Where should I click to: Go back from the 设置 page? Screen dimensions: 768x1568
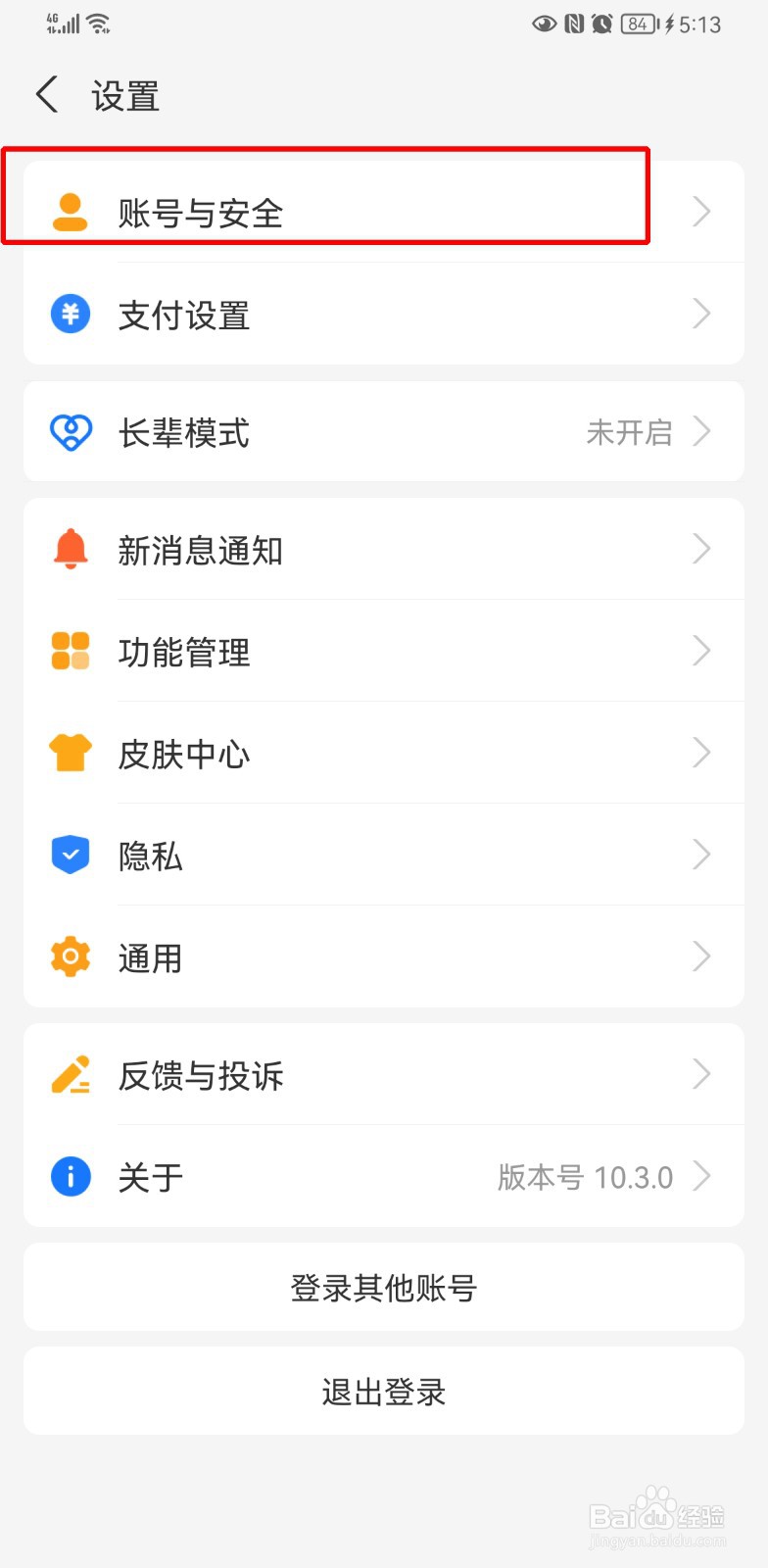(47, 95)
